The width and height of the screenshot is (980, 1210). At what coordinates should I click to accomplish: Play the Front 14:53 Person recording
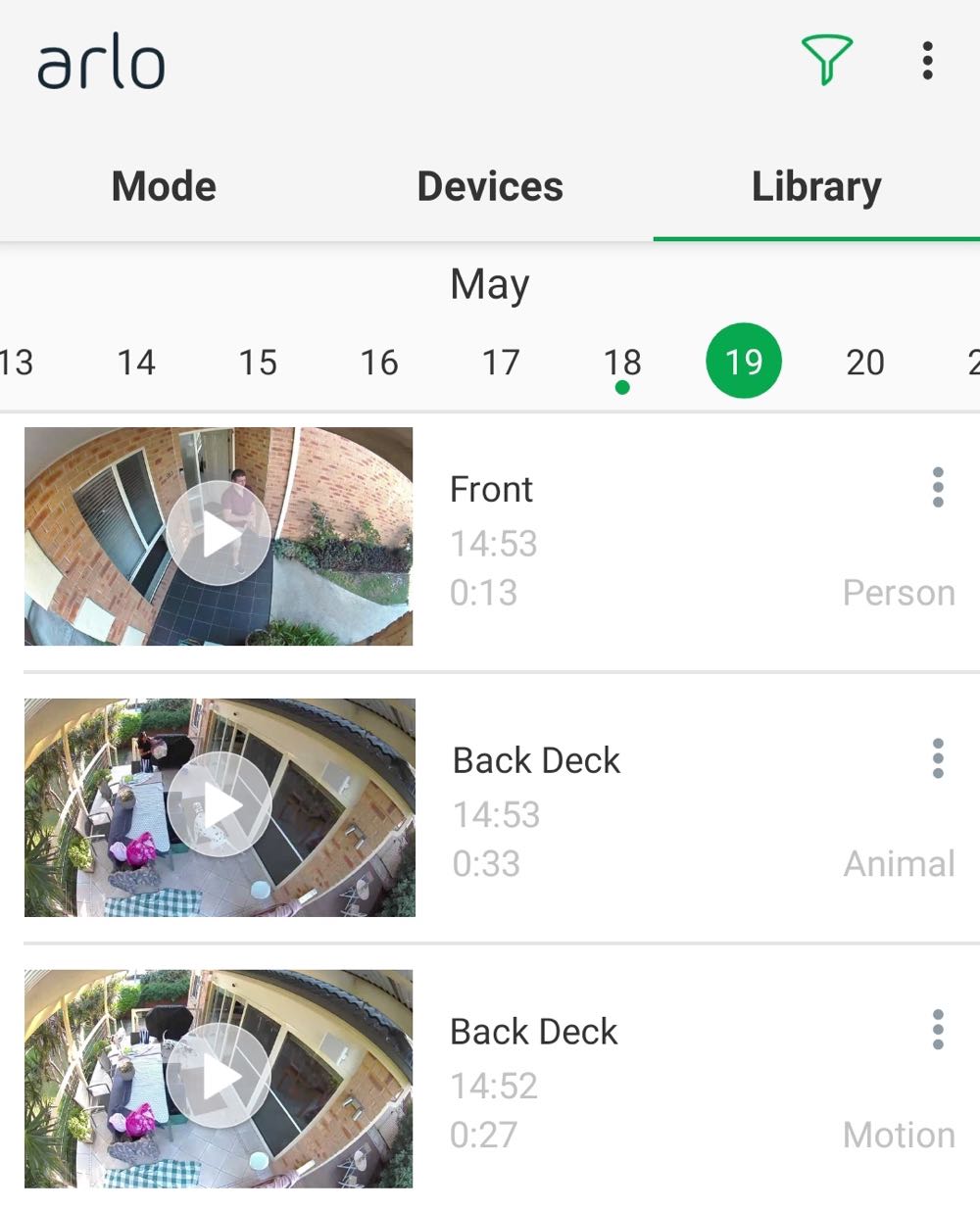[x=219, y=535]
